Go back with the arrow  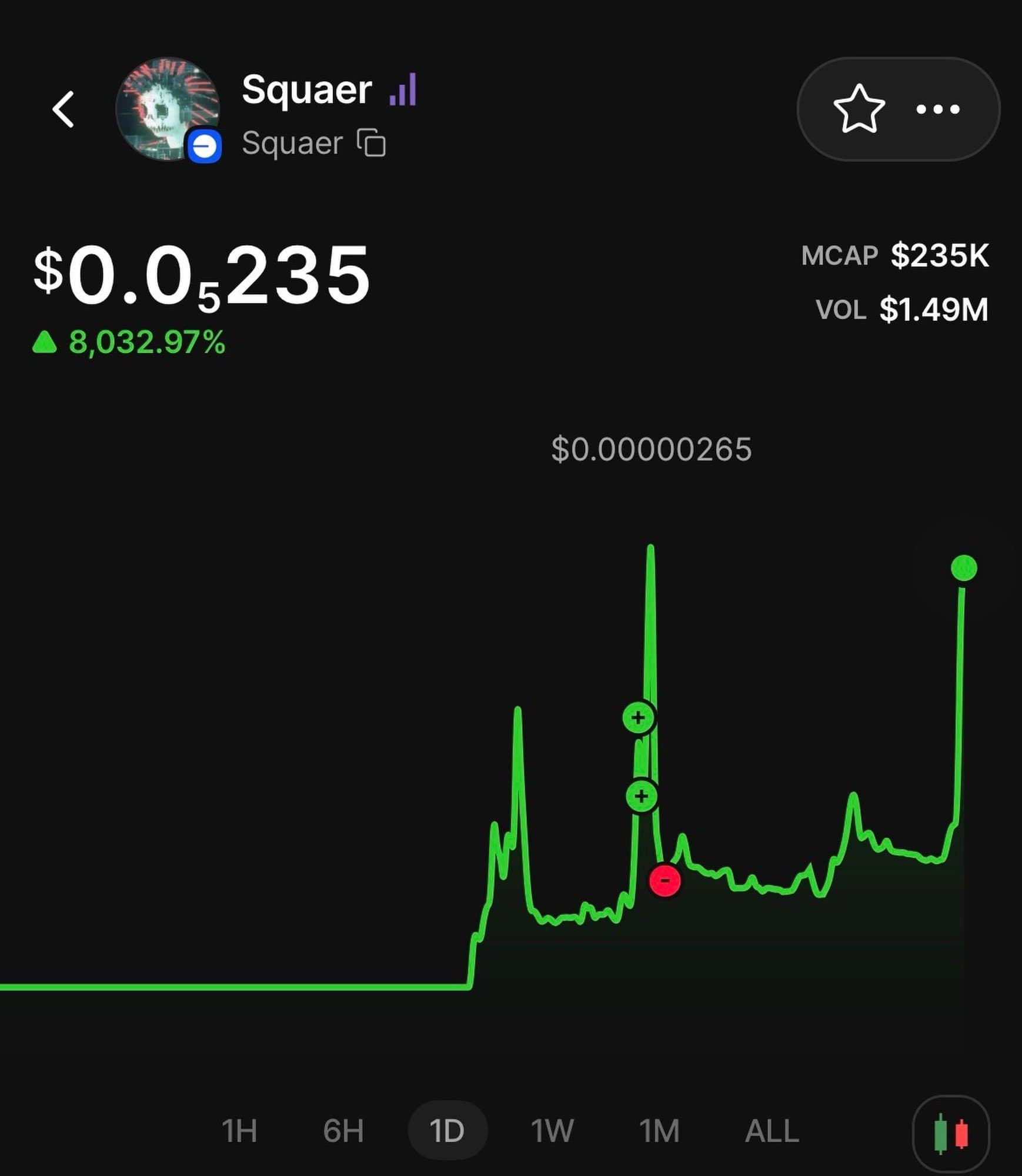coord(64,109)
